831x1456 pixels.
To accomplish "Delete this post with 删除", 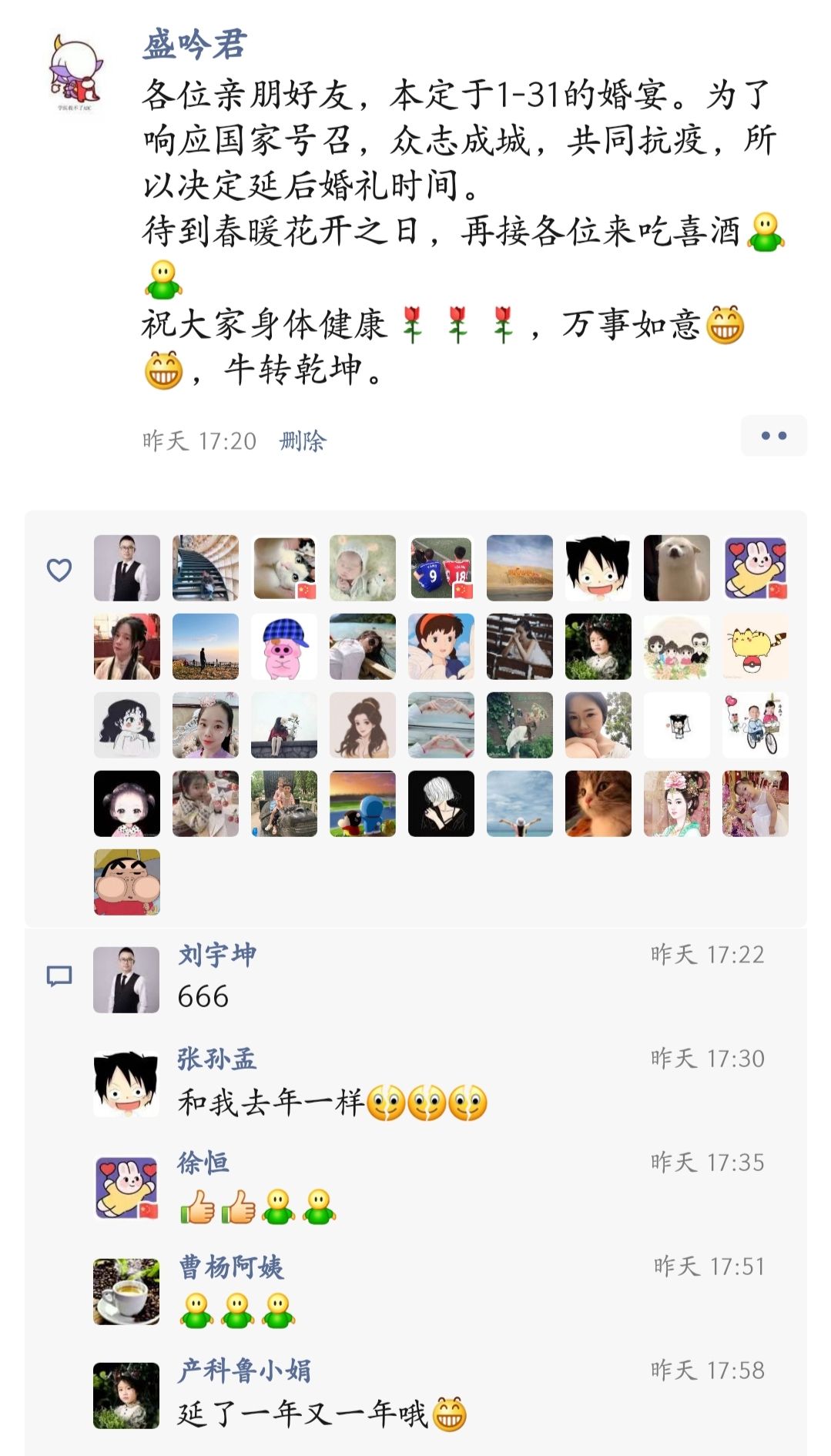I will 303,441.
